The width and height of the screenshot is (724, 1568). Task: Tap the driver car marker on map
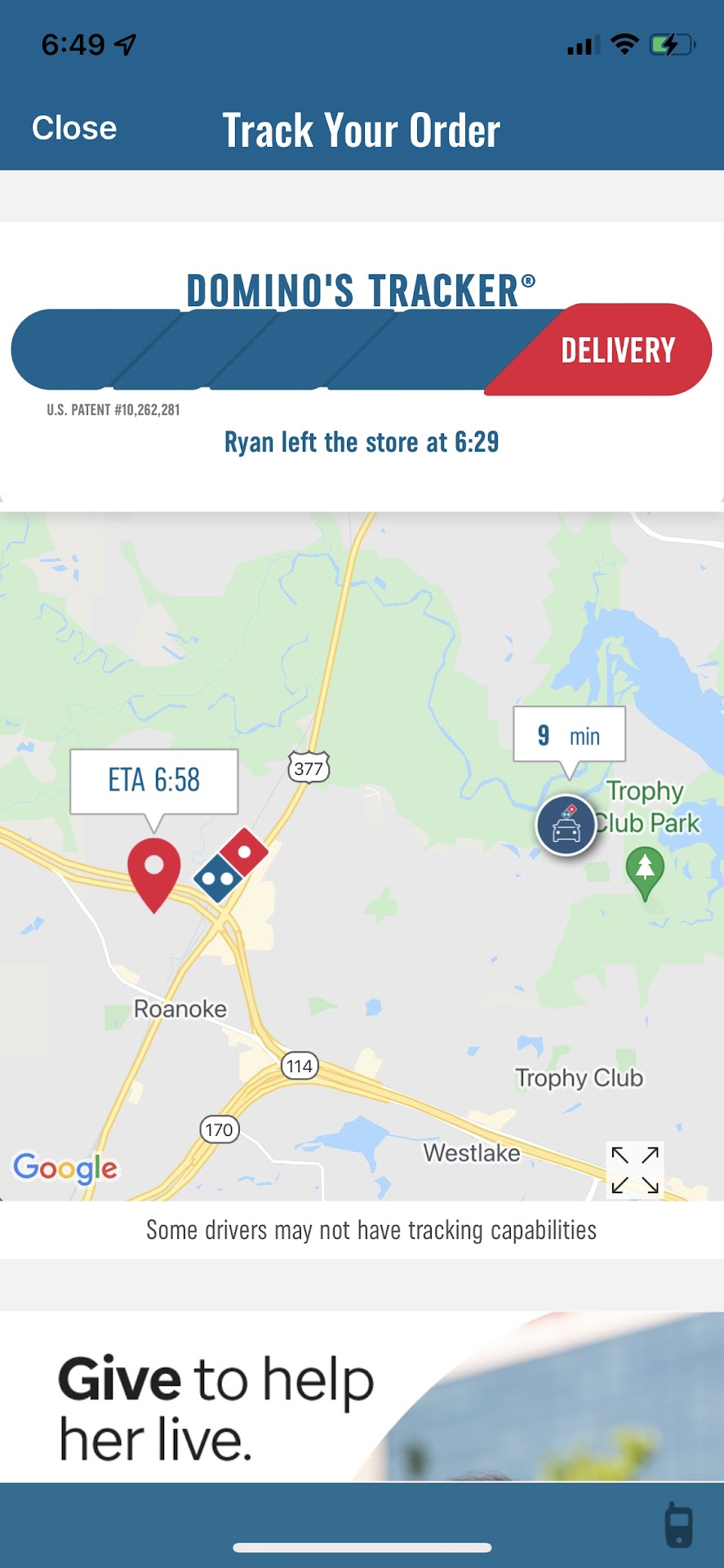tap(566, 826)
